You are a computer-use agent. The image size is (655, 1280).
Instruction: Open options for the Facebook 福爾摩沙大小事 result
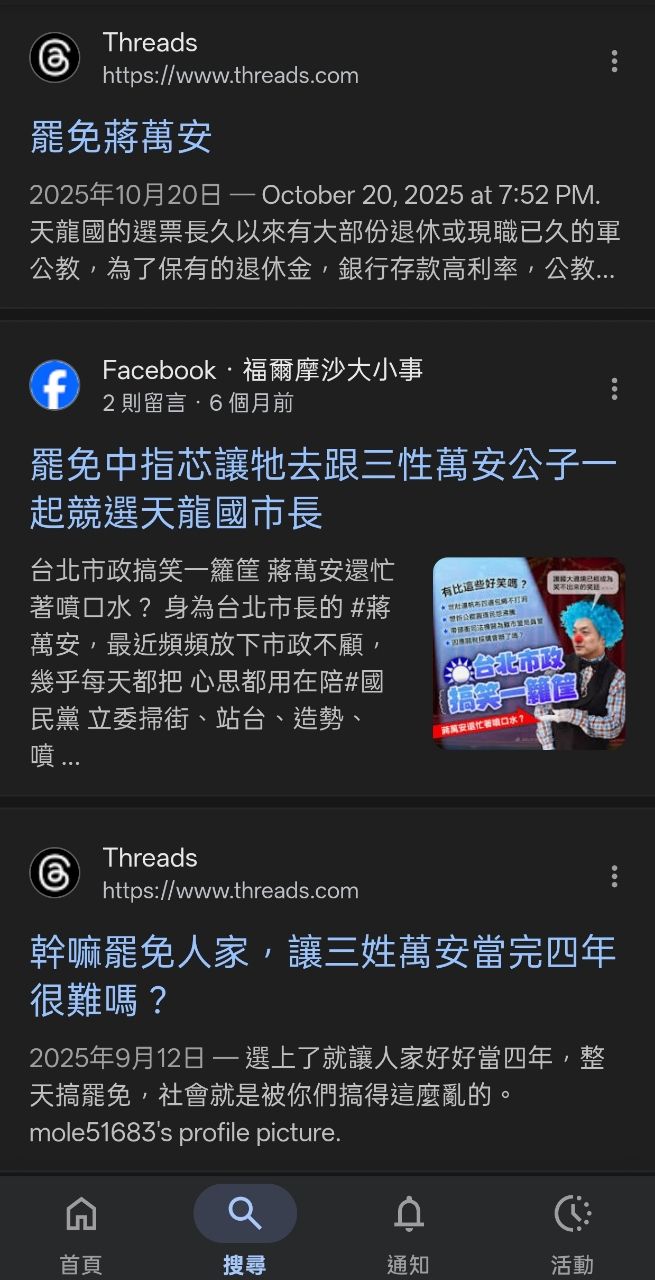[x=614, y=388]
